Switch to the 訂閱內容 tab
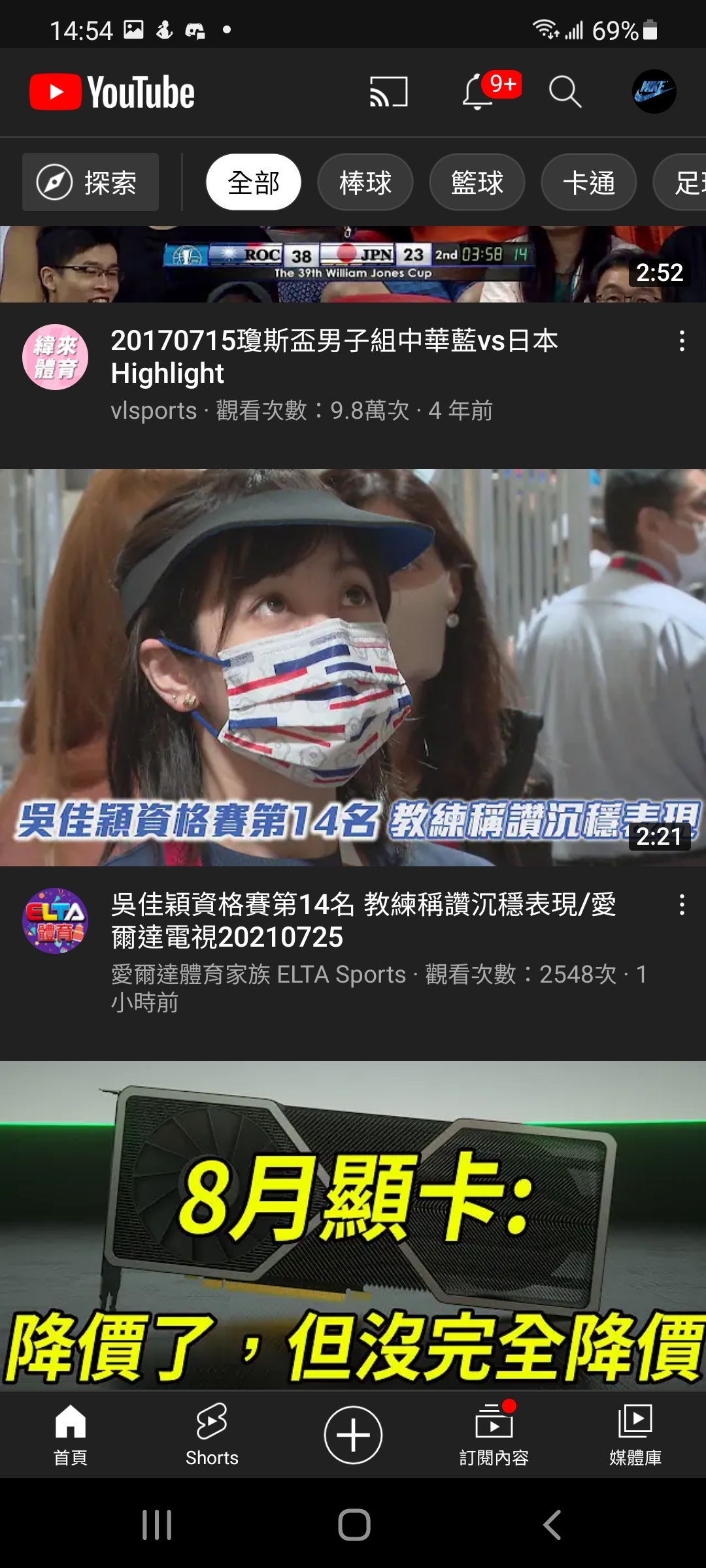Image resolution: width=706 pixels, height=1568 pixels. coord(494,1434)
